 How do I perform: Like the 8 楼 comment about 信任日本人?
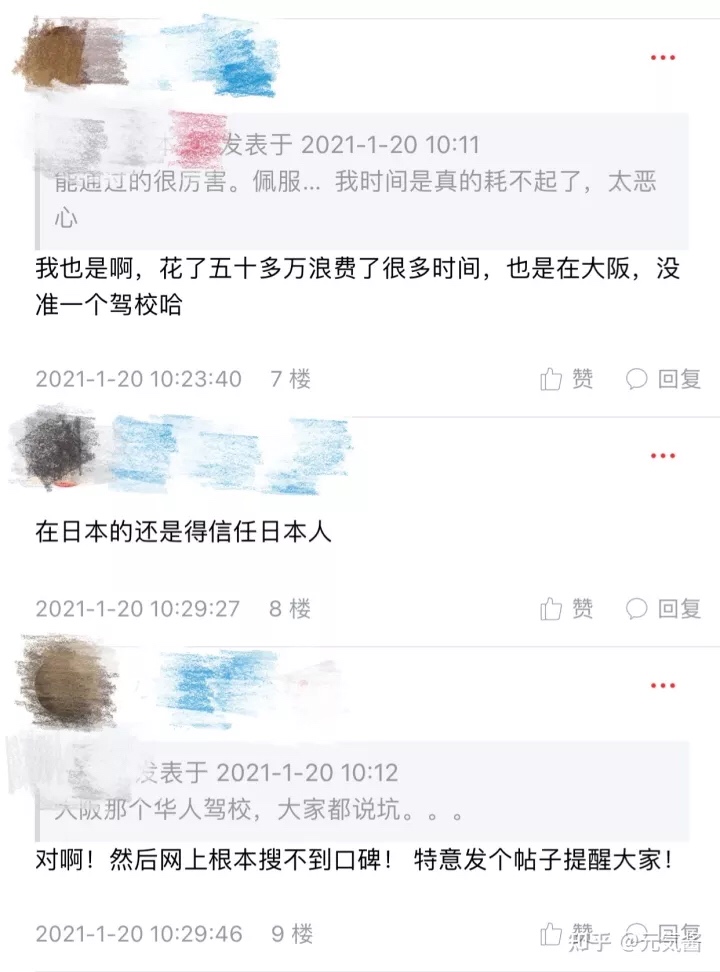[567, 608]
